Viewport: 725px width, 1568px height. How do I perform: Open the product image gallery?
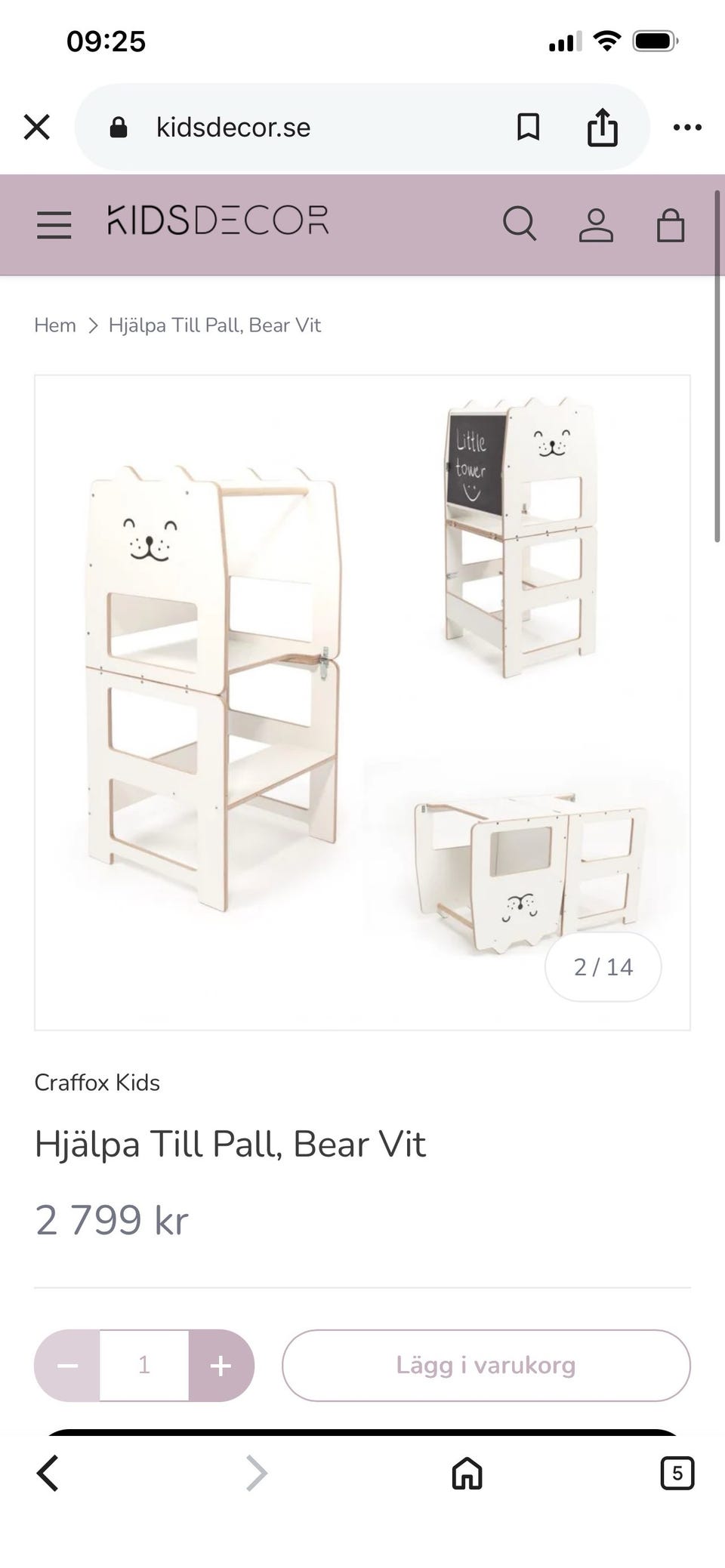click(362, 702)
